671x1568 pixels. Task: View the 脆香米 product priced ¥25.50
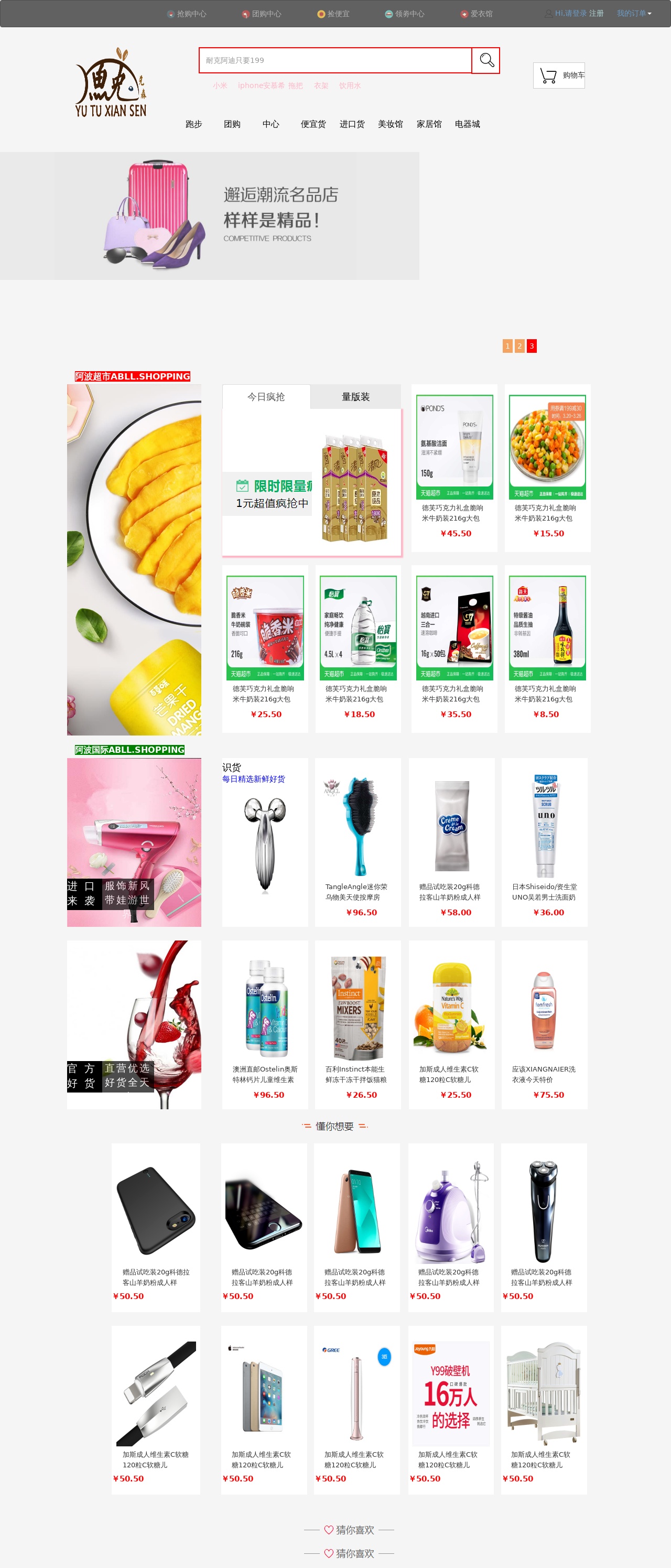(265, 648)
